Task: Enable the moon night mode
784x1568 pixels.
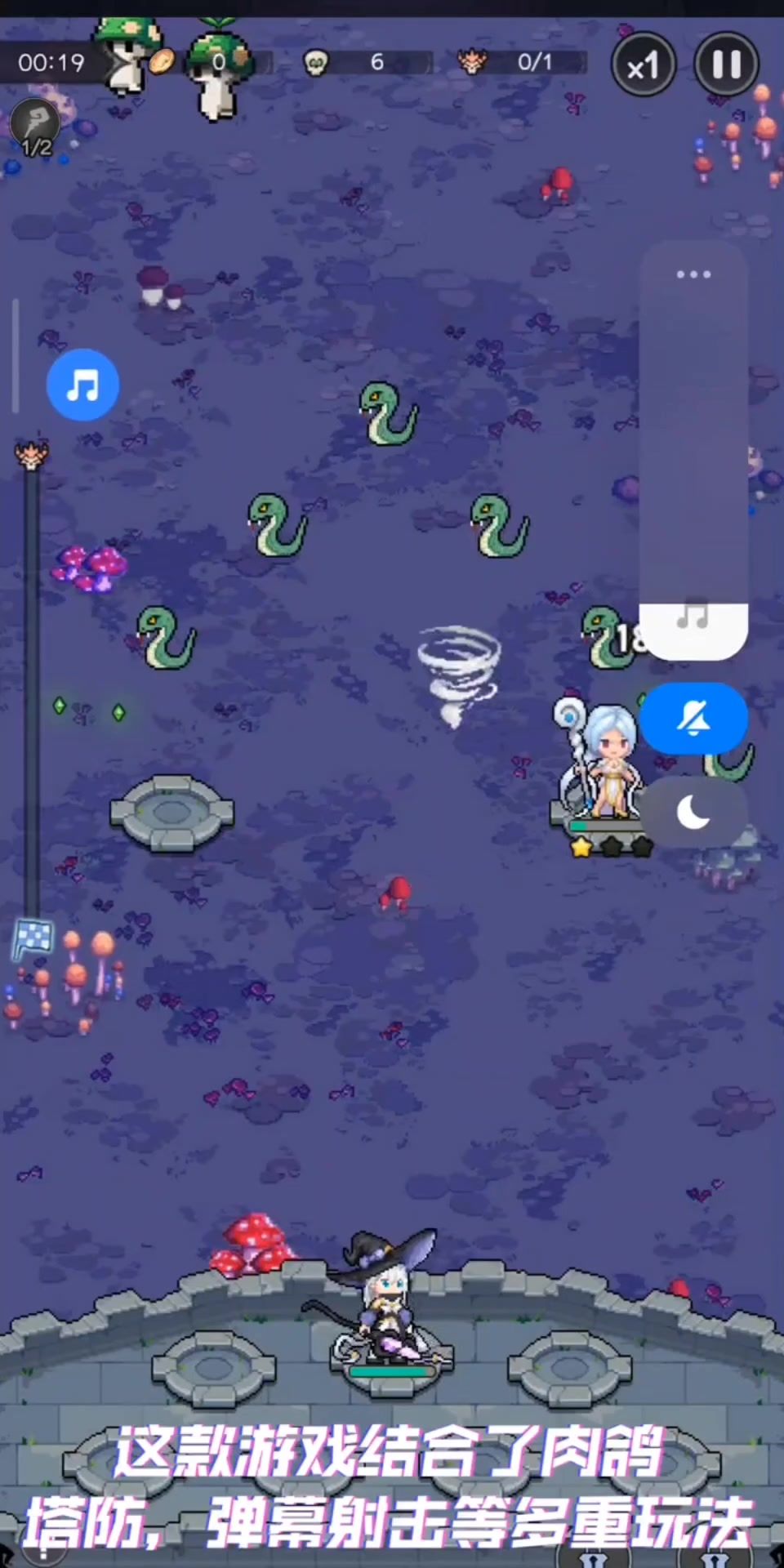Action: coord(693,813)
